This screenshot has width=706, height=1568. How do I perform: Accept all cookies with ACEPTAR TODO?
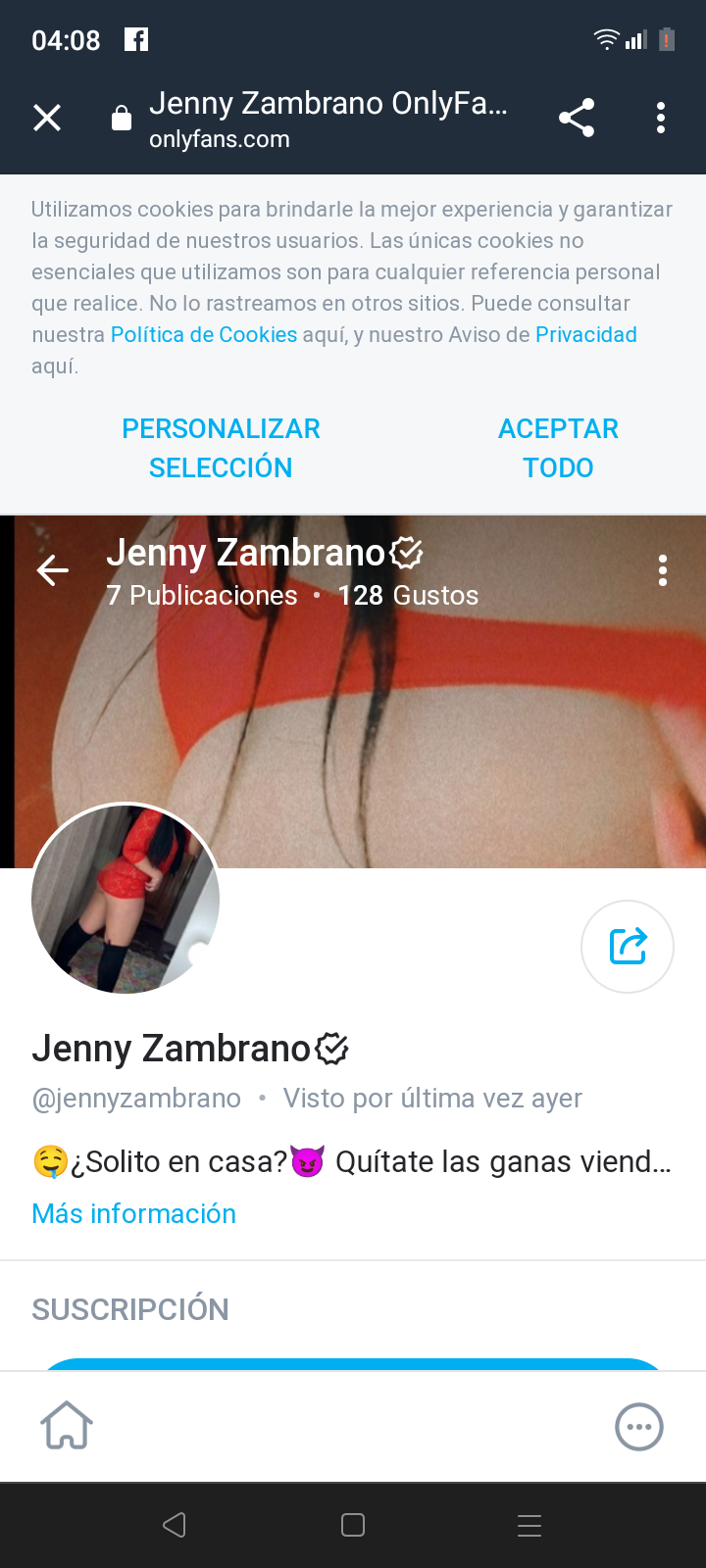tap(558, 448)
